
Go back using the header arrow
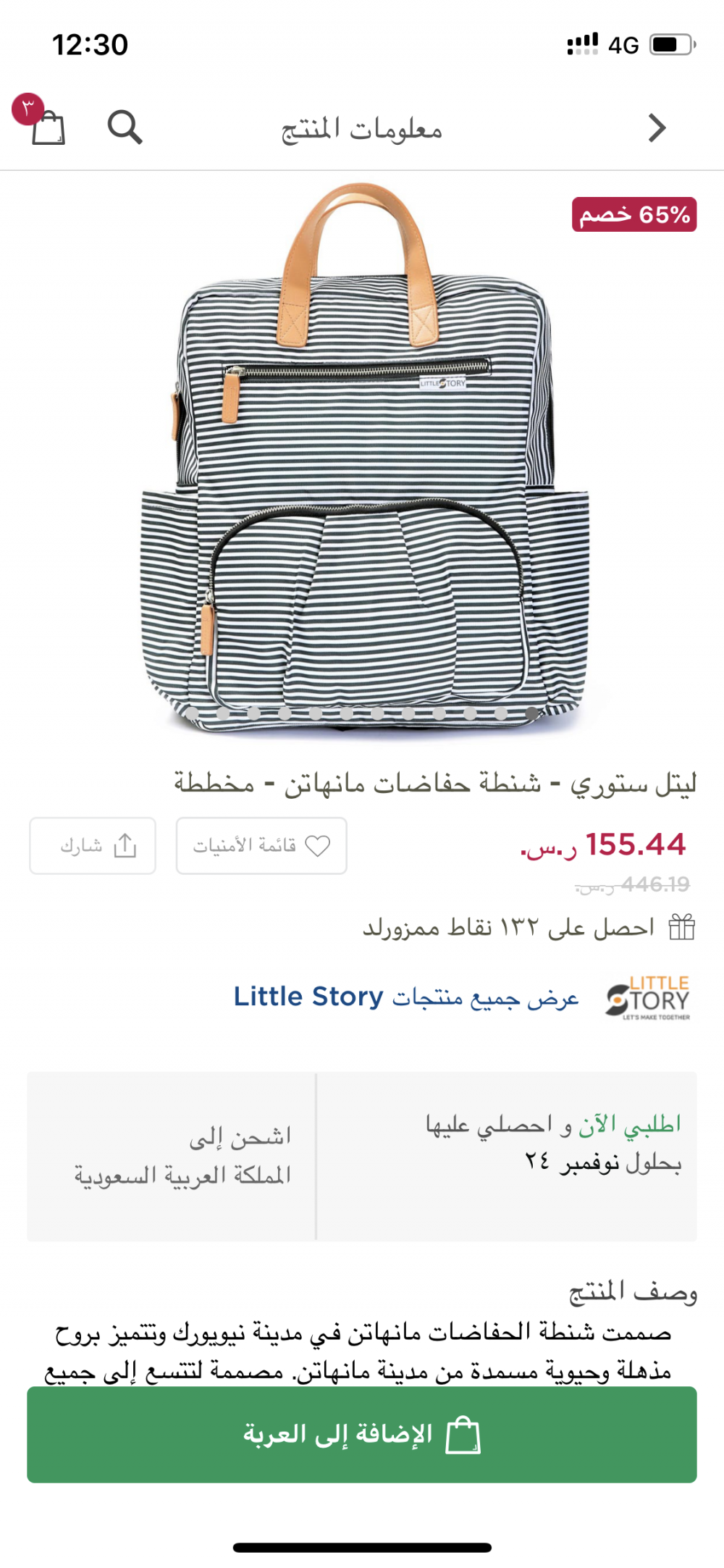[656, 128]
